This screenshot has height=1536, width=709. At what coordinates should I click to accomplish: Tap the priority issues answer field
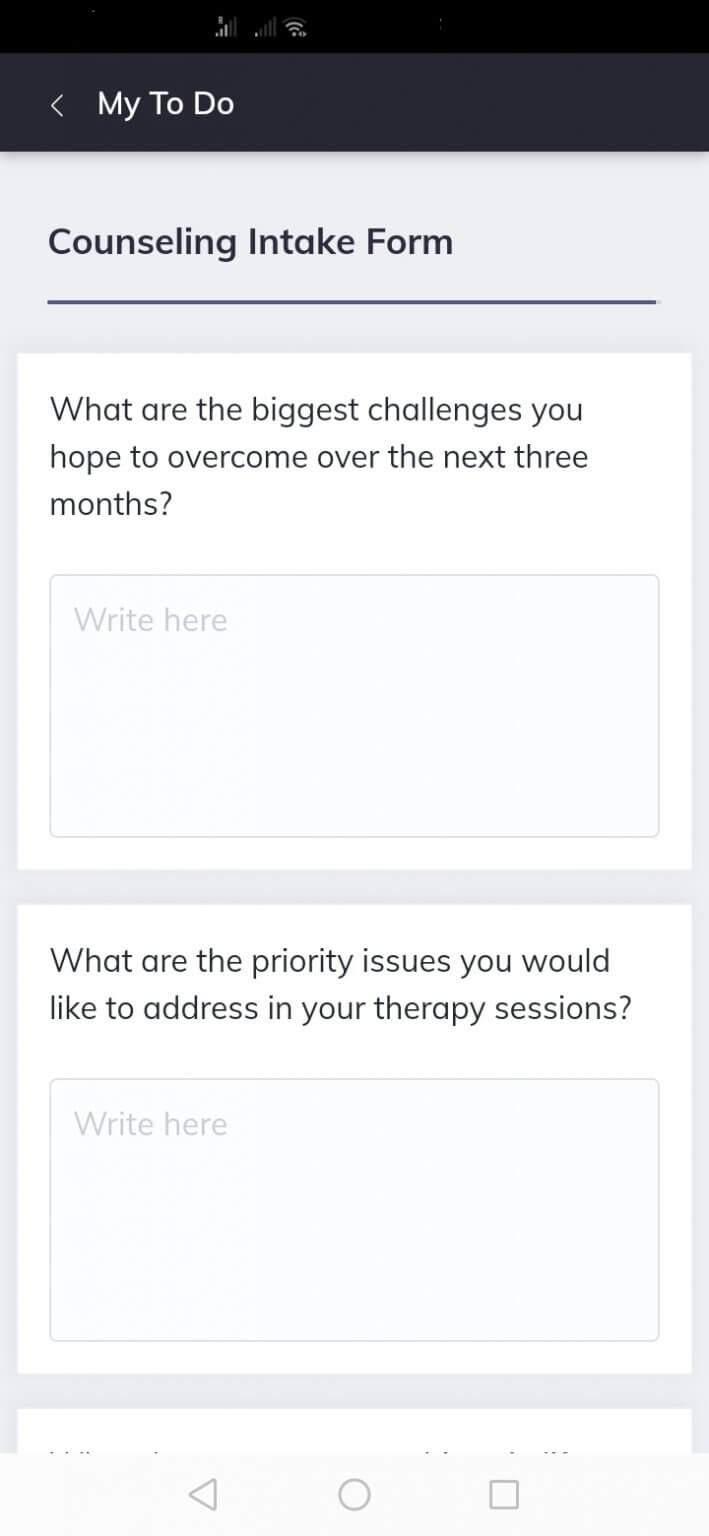(x=354, y=1209)
